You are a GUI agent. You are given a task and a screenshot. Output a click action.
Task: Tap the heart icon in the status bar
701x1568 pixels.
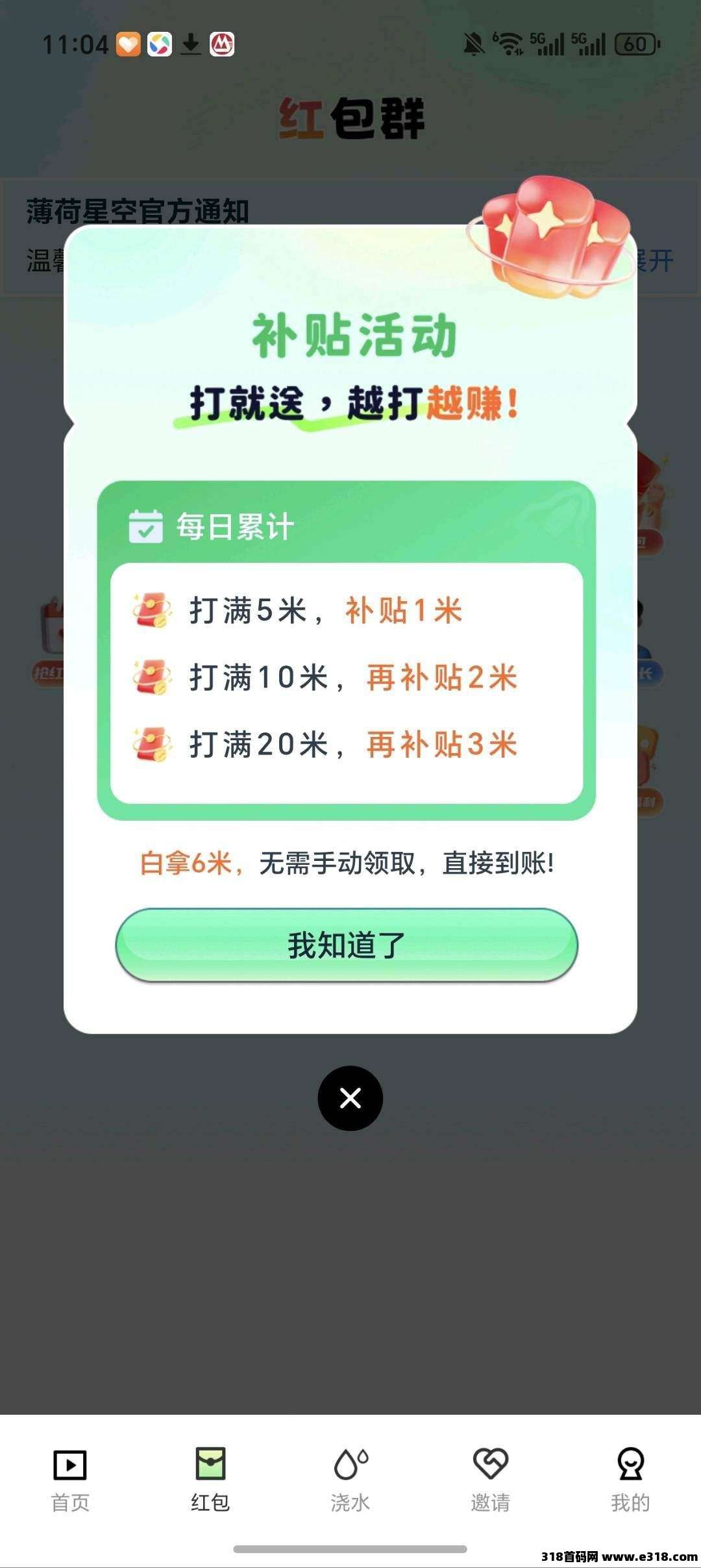128,45
